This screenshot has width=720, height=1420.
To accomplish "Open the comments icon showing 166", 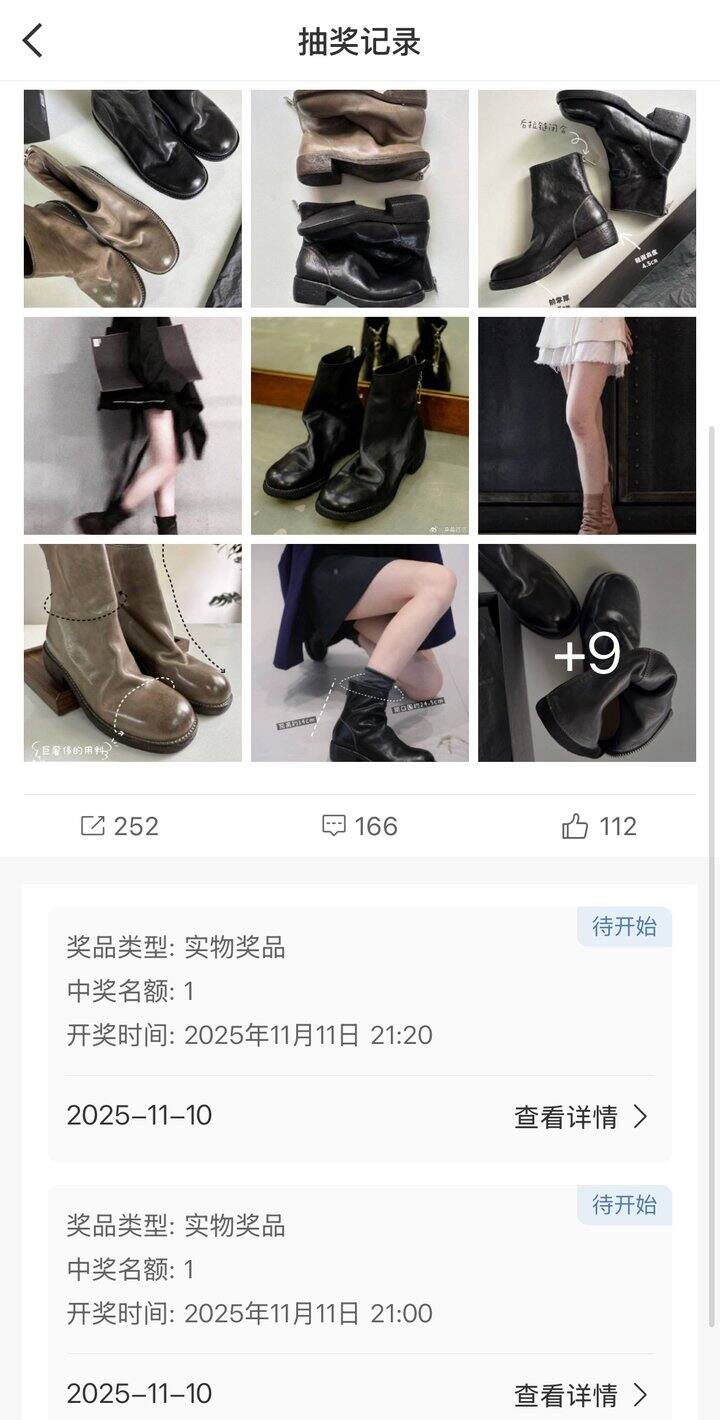I will point(359,826).
